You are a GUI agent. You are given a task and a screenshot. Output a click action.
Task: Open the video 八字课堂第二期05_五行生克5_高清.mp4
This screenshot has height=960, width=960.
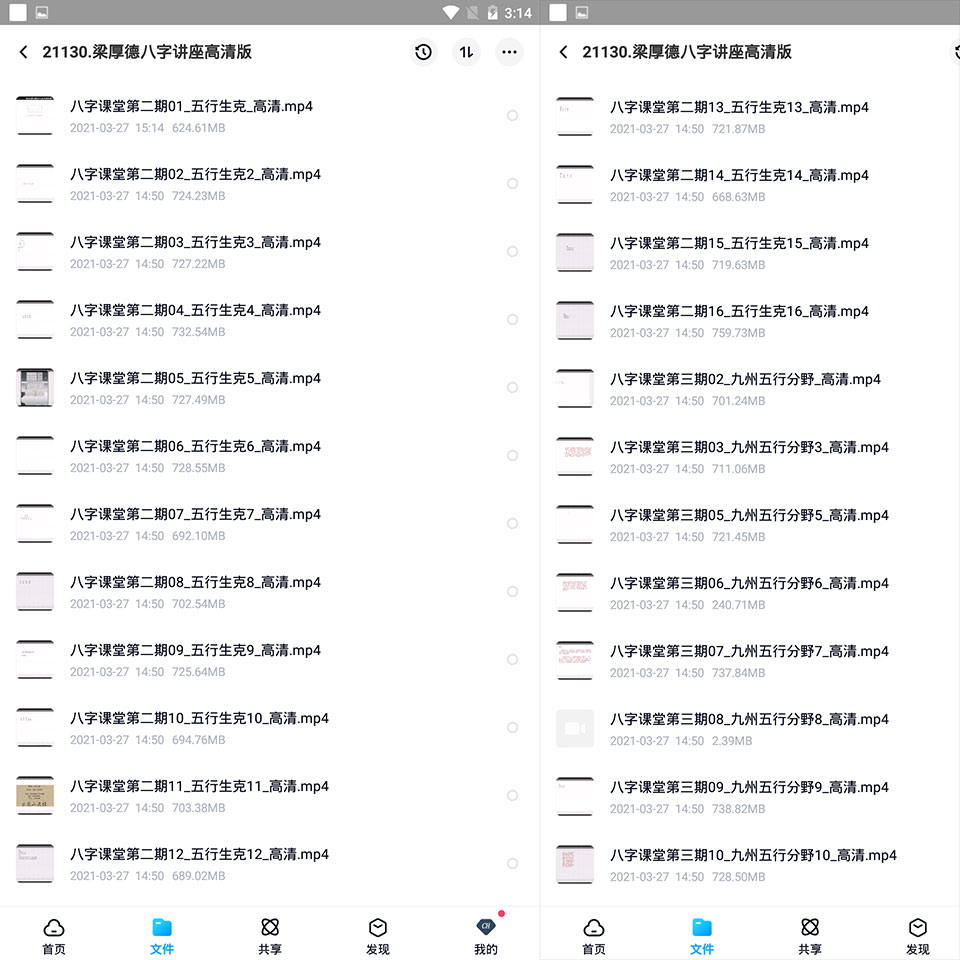tap(195, 379)
